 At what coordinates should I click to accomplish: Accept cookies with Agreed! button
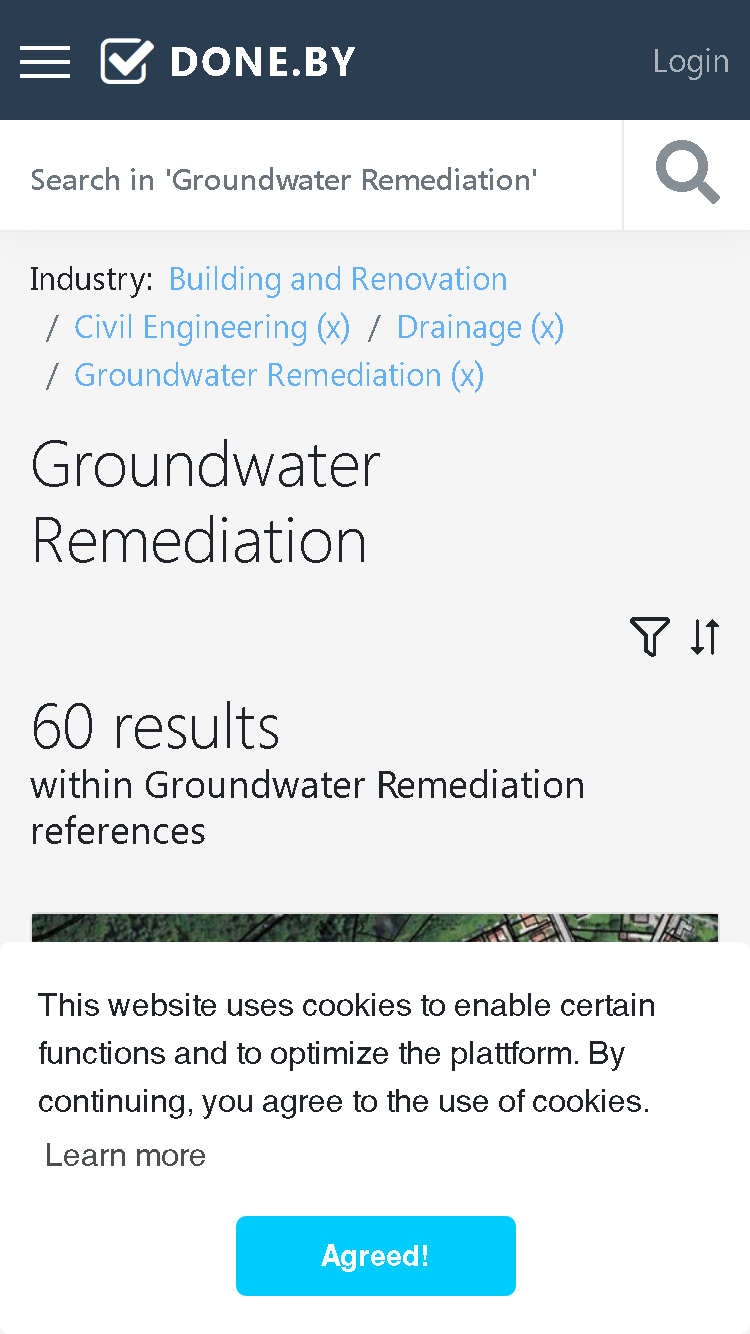[376, 1256]
